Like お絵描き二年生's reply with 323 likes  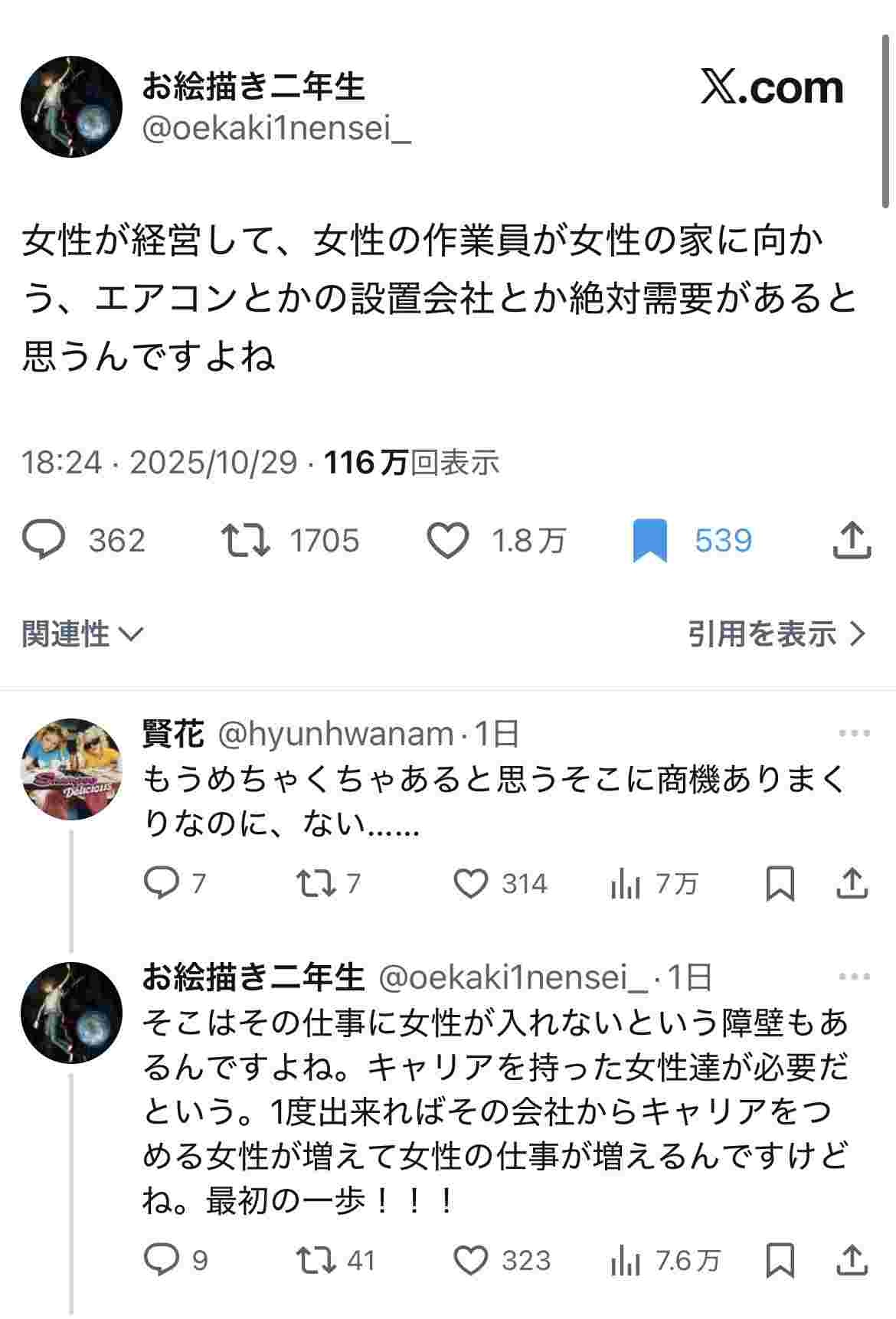[471, 1260]
